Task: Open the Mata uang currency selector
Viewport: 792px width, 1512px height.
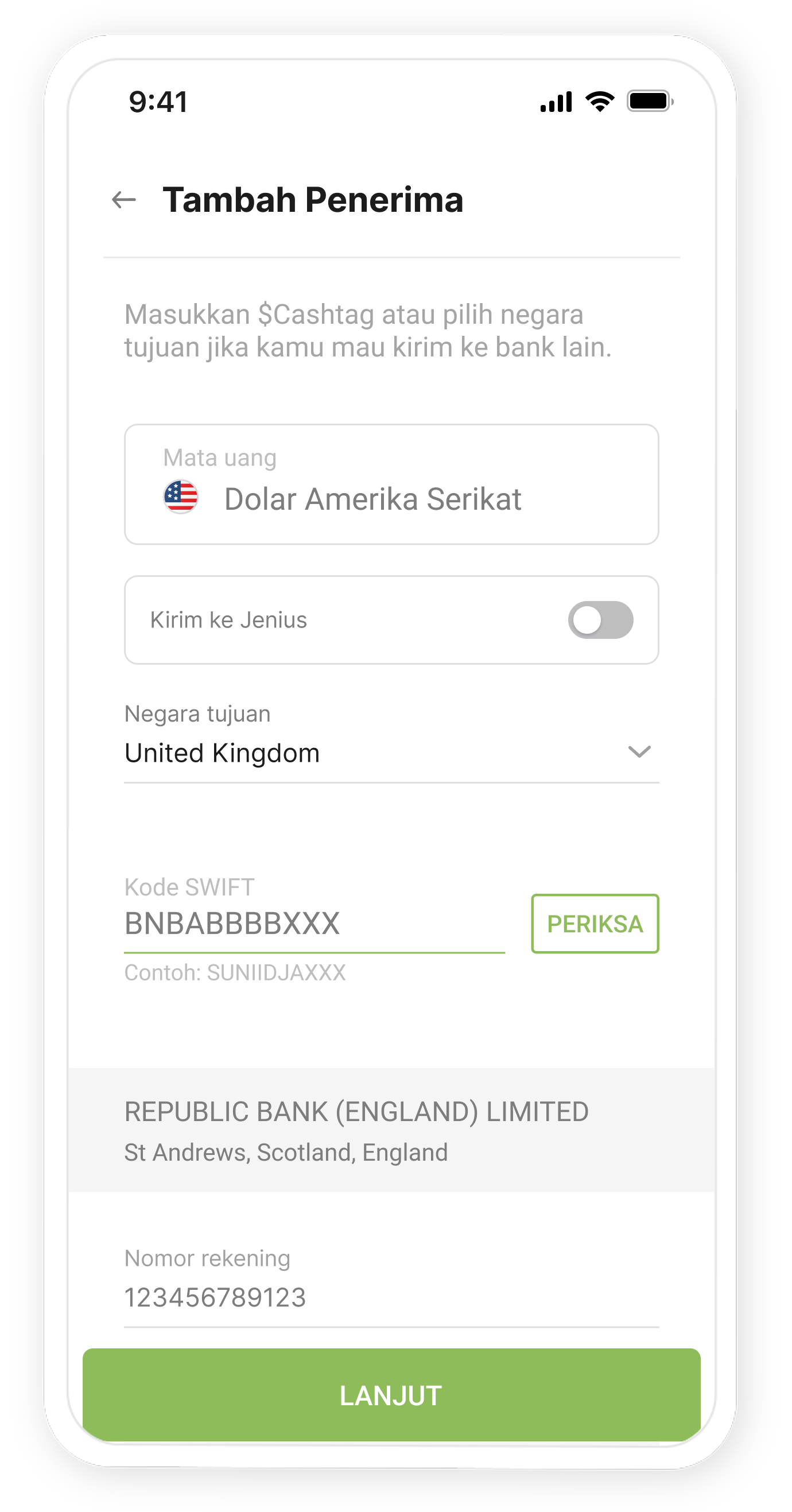Action: click(x=391, y=485)
